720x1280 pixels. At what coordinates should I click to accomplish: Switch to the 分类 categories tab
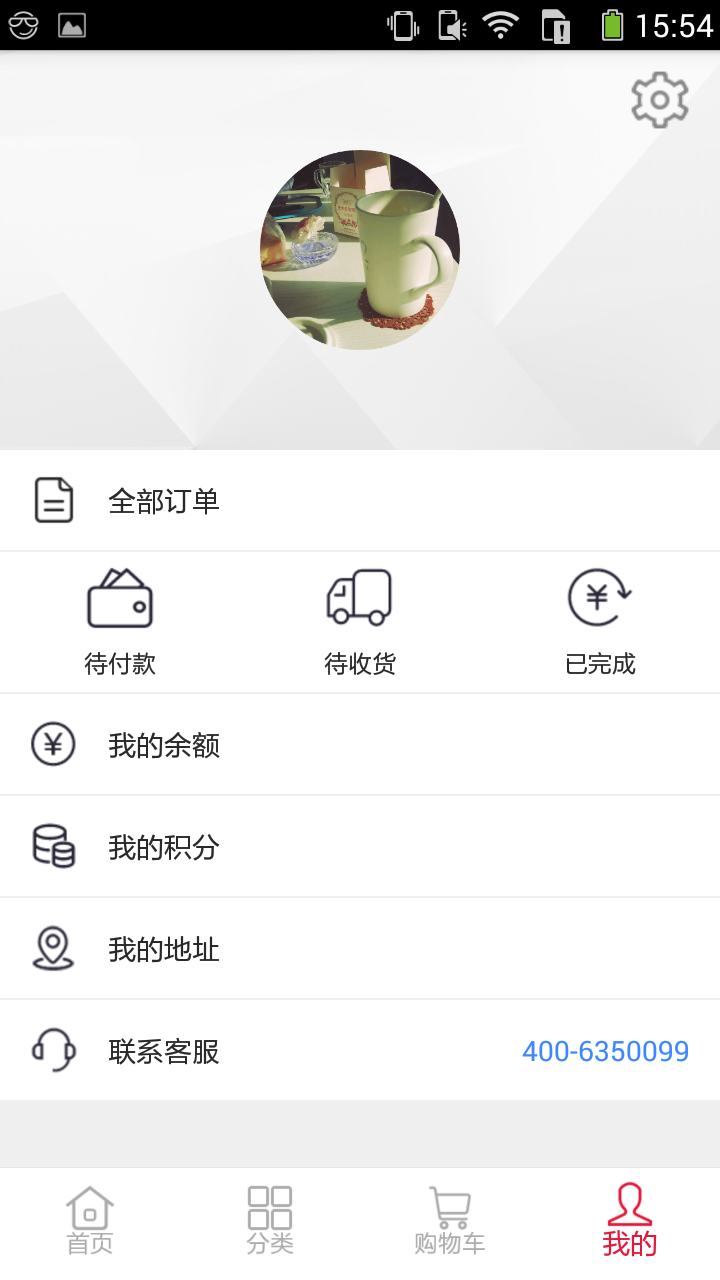click(270, 1220)
